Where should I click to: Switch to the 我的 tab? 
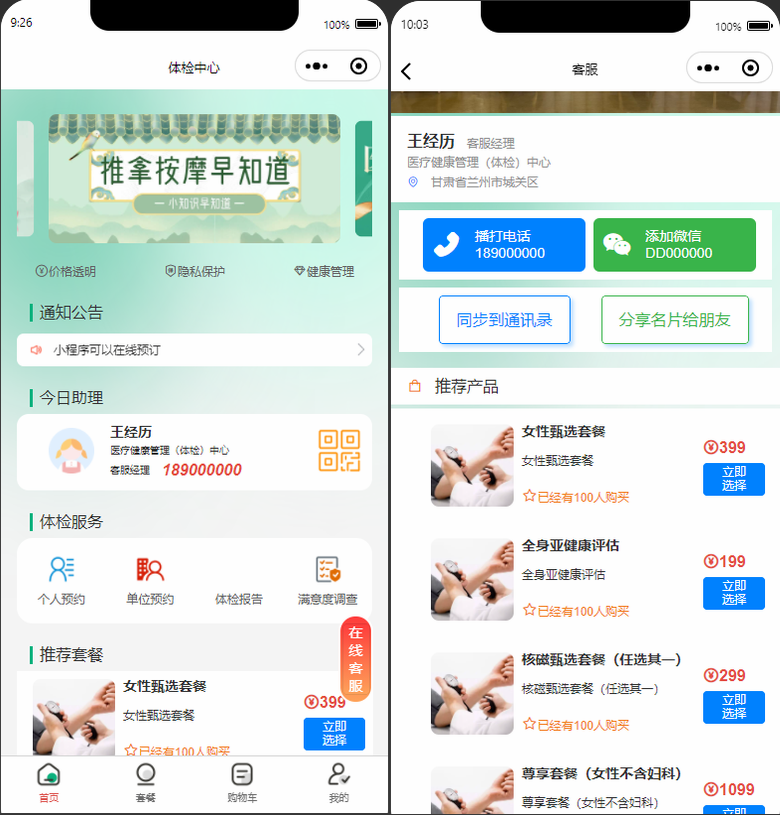point(339,784)
